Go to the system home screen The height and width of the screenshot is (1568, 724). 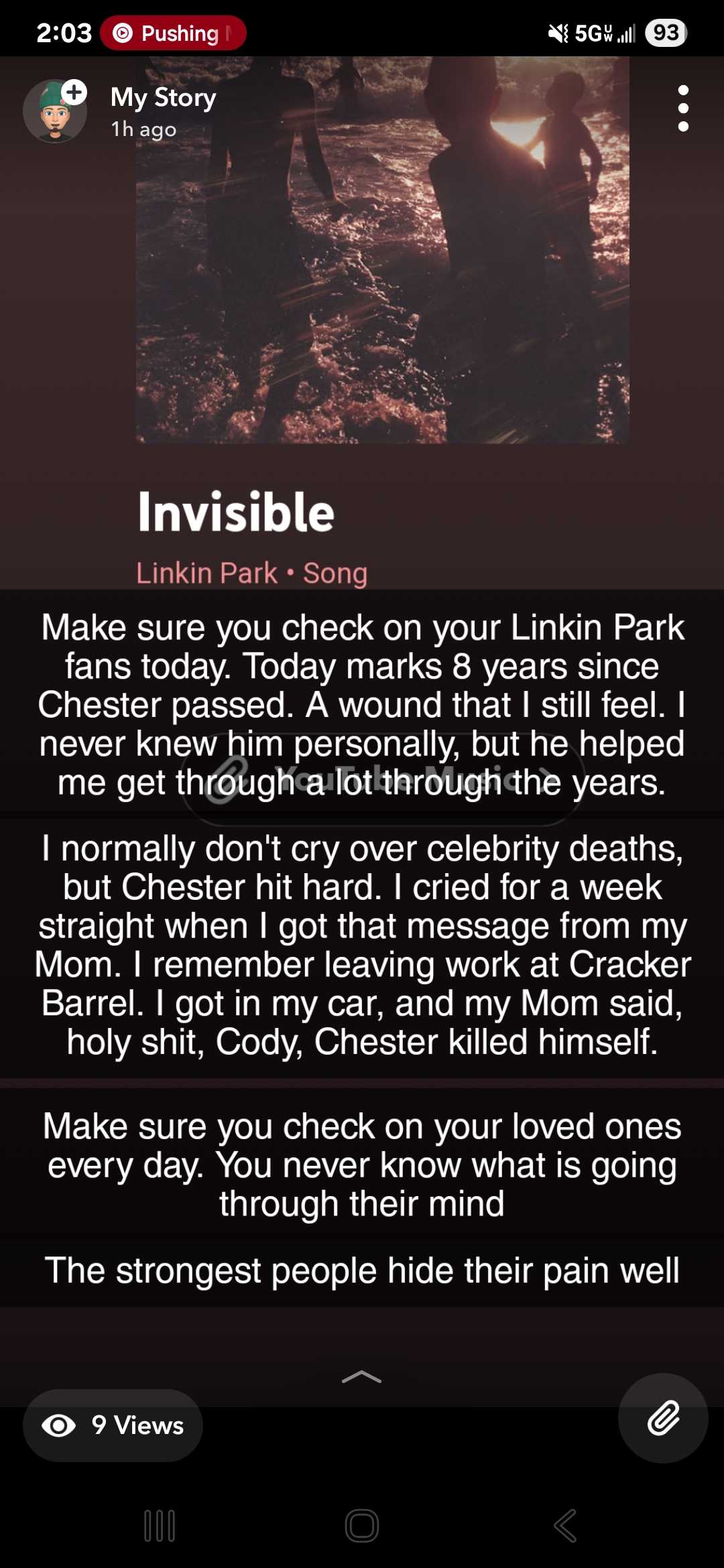click(362, 1526)
